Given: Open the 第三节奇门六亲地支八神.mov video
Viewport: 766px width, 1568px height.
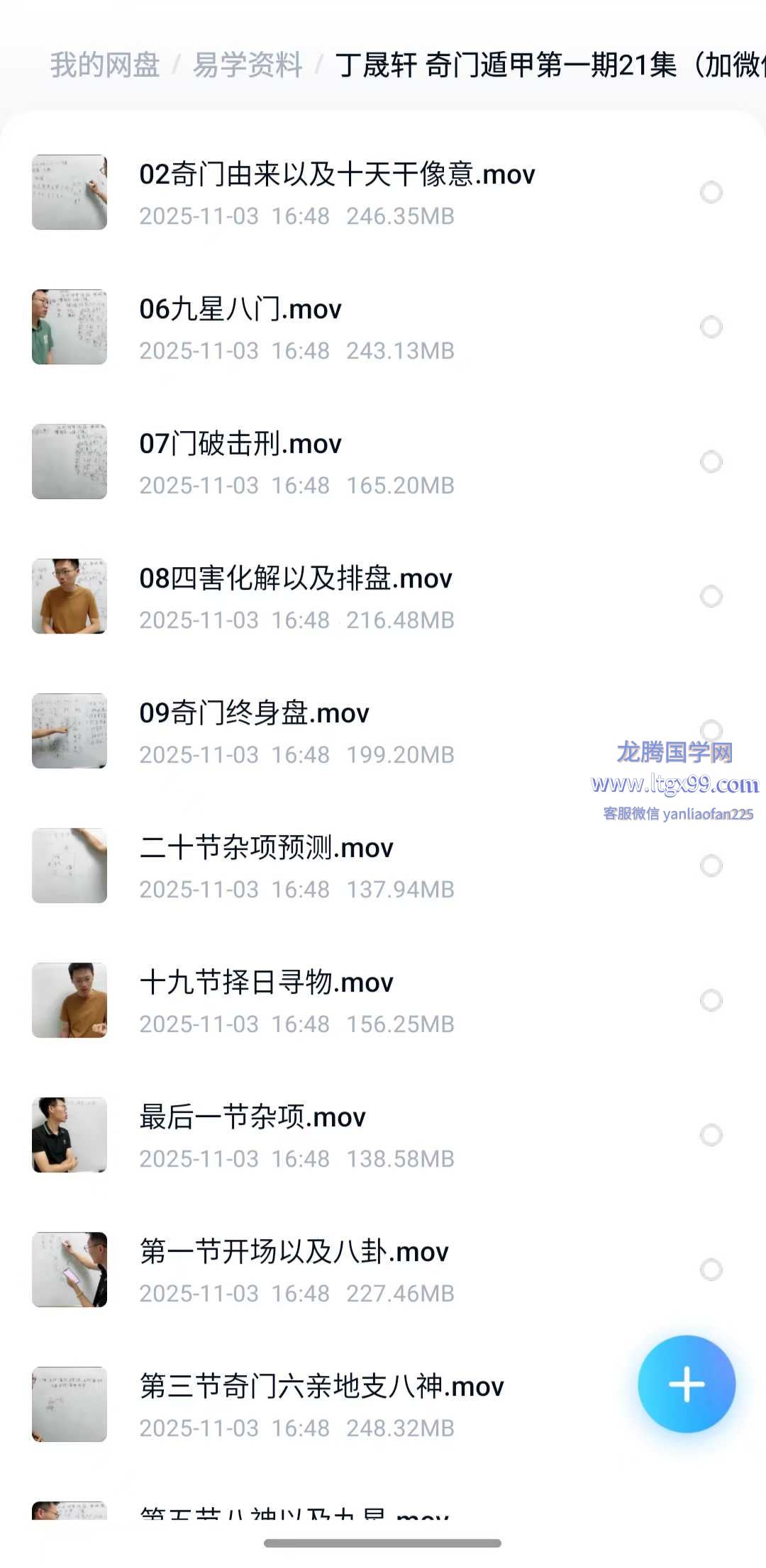Looking at the screenshot, I should point(321,1387).
